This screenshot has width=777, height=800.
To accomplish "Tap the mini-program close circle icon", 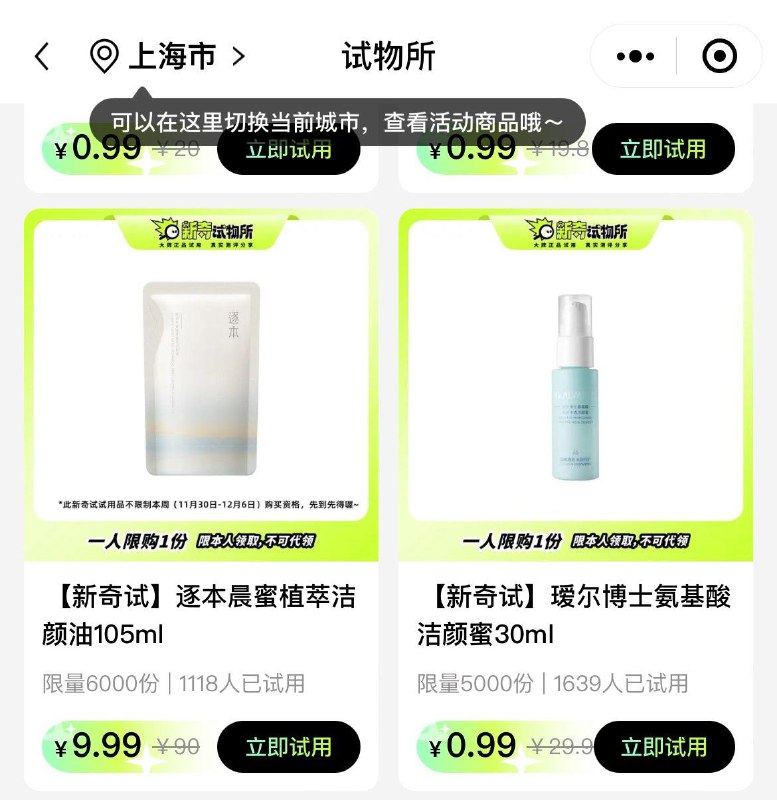I will pos(718,56).
